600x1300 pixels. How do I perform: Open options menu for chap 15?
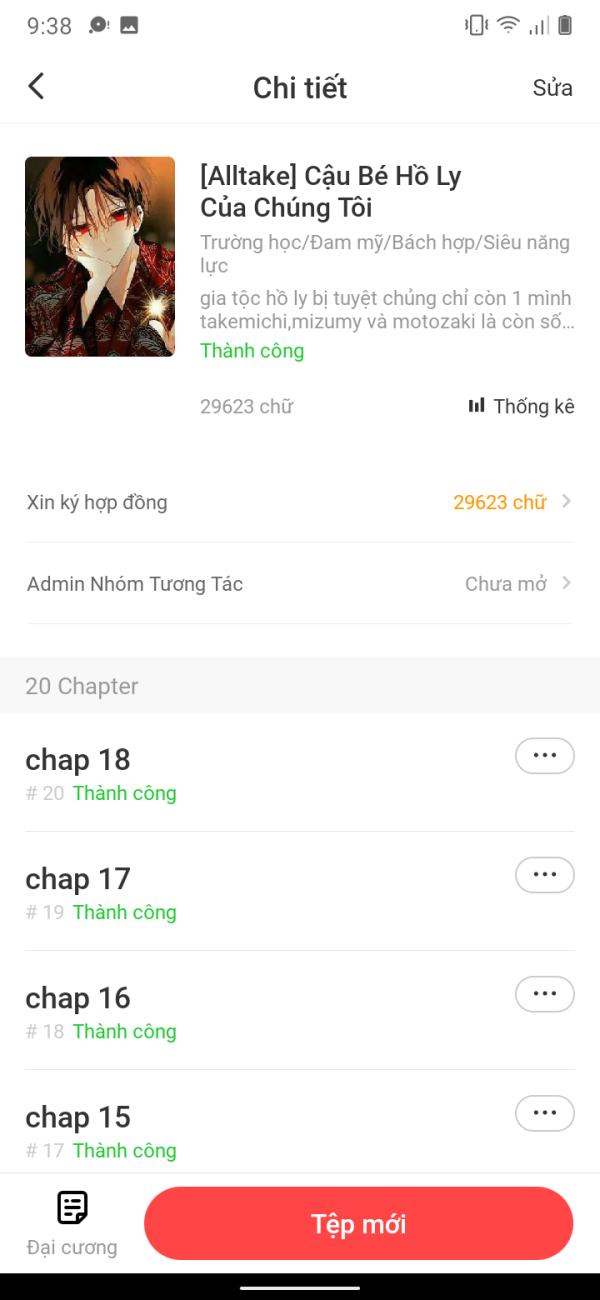(544, 1113)
